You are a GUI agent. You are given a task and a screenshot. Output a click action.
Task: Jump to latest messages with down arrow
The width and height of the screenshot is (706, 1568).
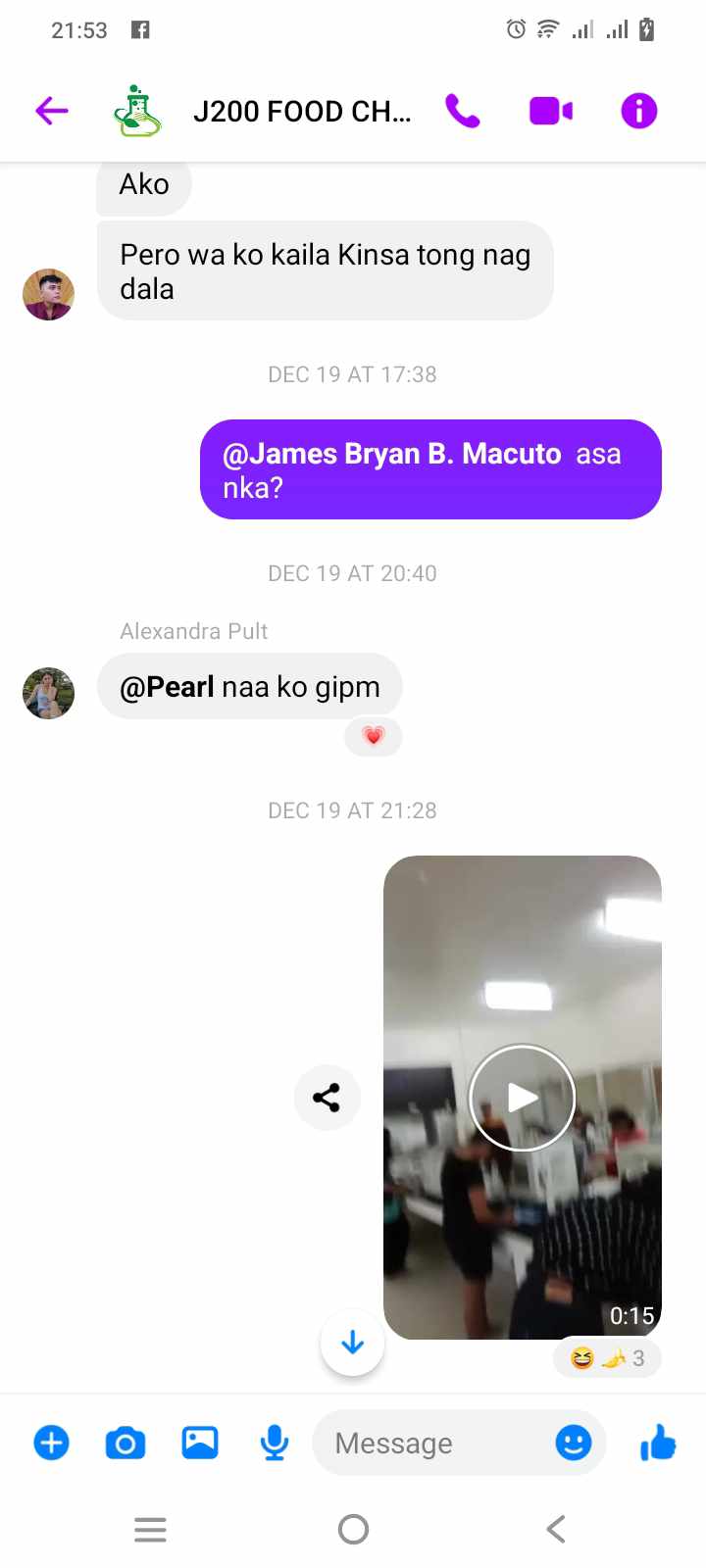point(352,1343)
